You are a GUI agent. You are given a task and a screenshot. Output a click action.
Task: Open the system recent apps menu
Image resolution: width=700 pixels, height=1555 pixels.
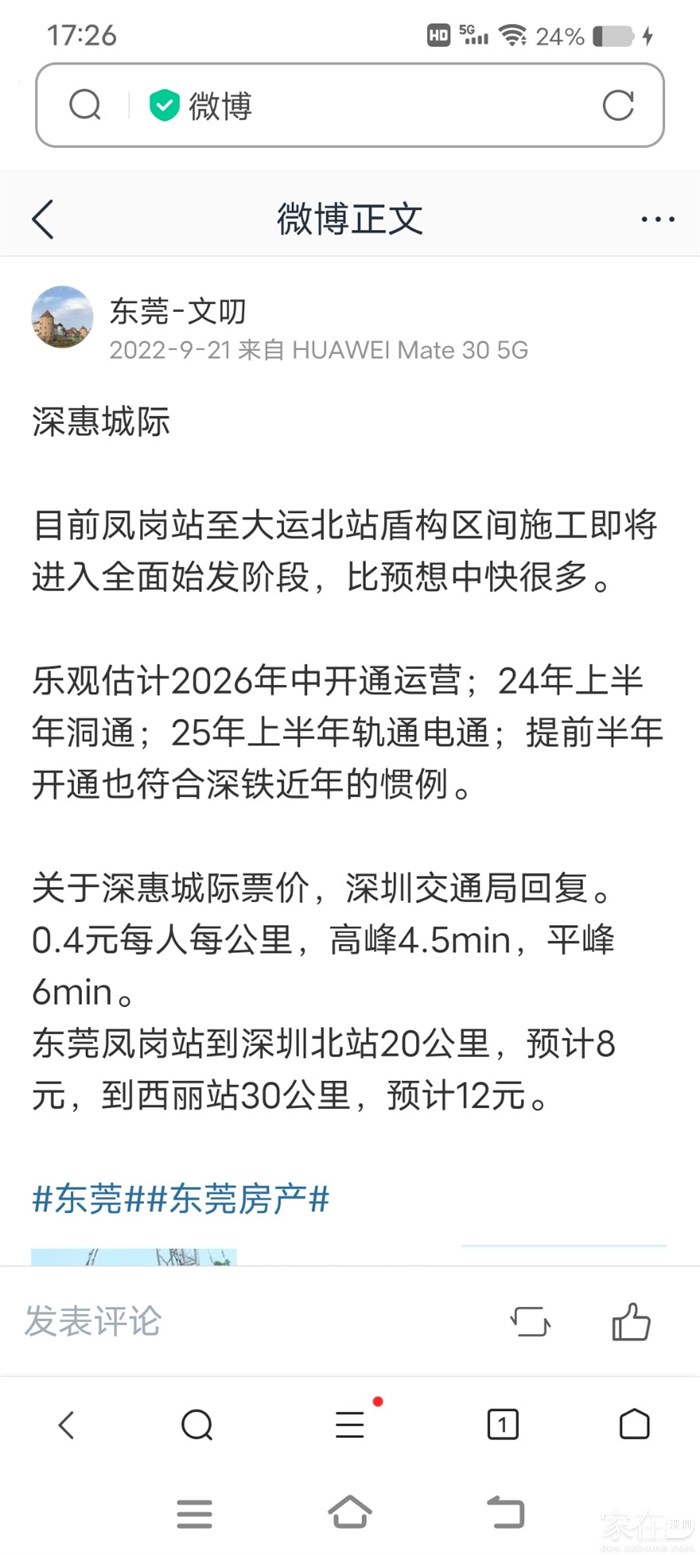(195, 1514)
